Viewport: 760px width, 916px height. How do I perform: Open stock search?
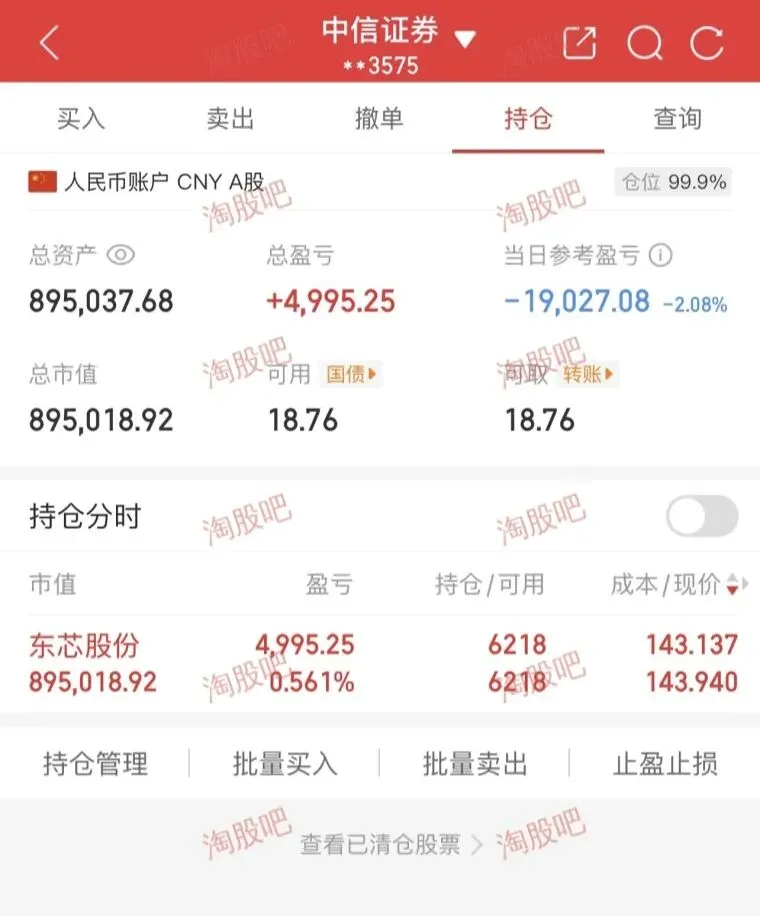click(644, 42)
